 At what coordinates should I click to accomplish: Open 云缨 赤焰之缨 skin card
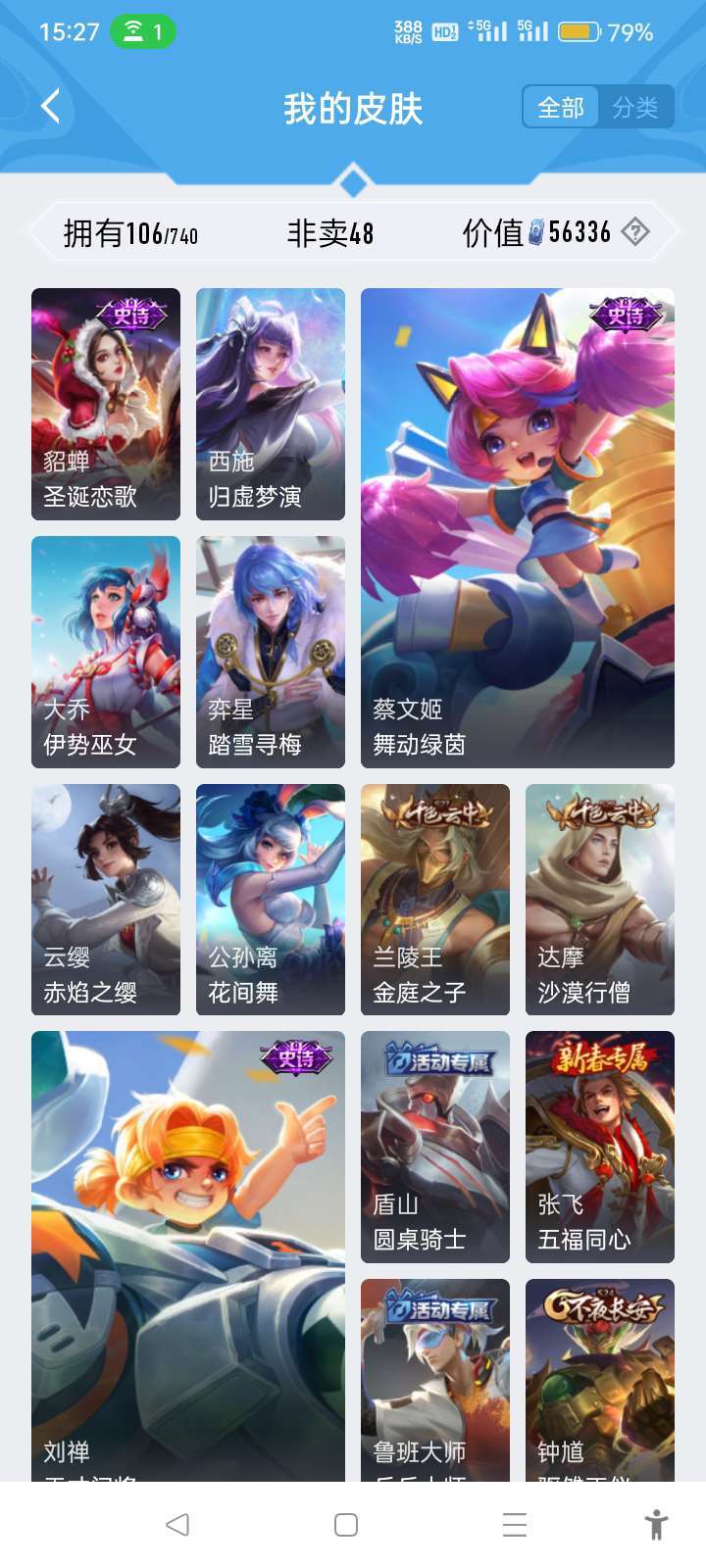click(x=106, y=900)
